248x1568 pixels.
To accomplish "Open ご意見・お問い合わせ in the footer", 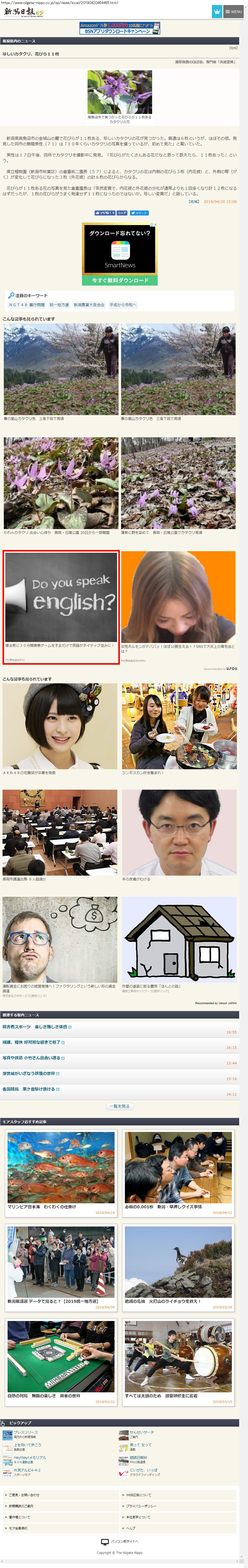I will (24, 1495).
